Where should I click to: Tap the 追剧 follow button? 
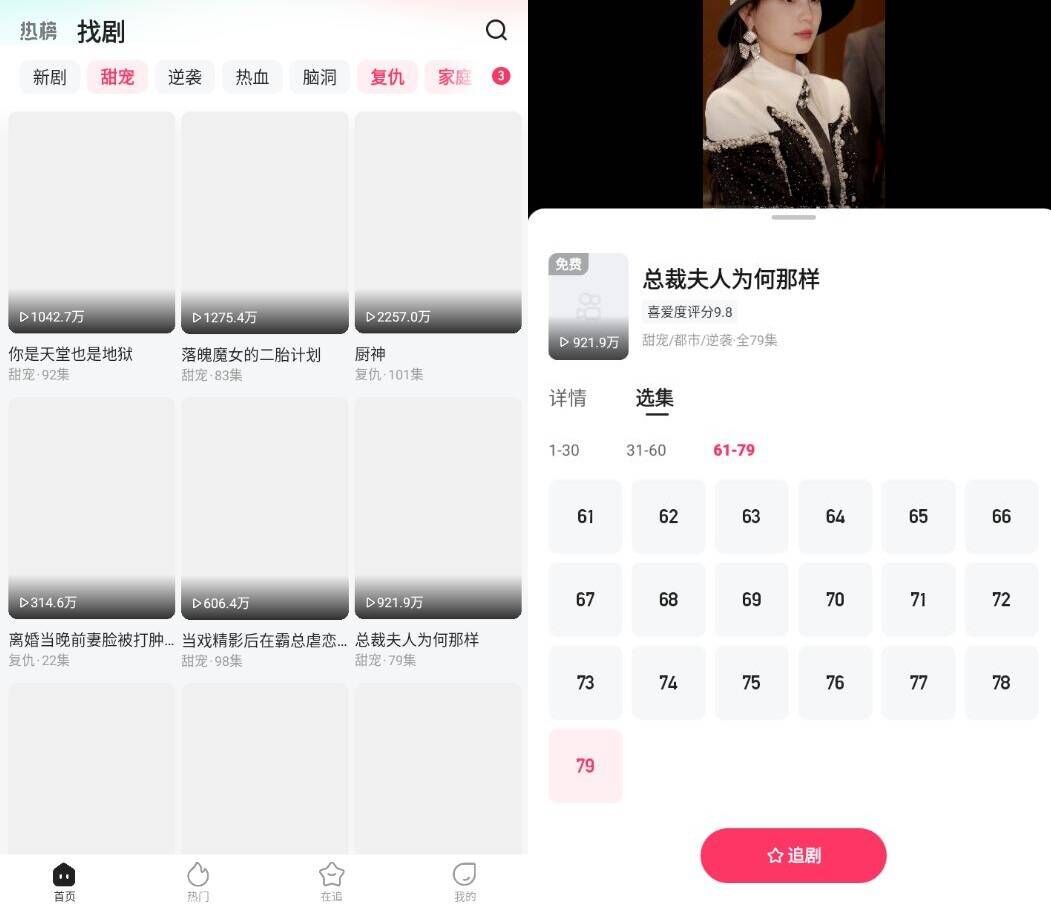point(793,855)
